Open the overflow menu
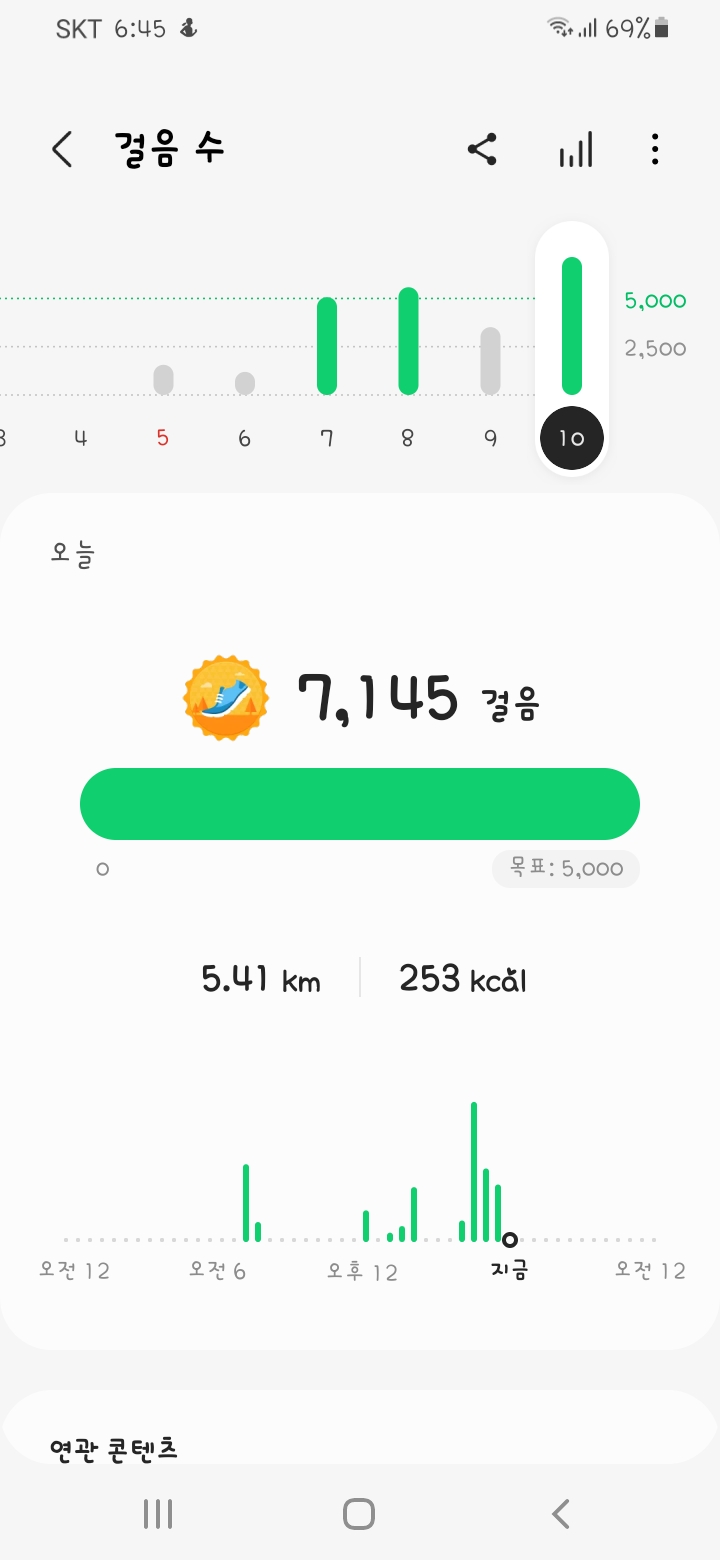 click(x=655, y=151)
